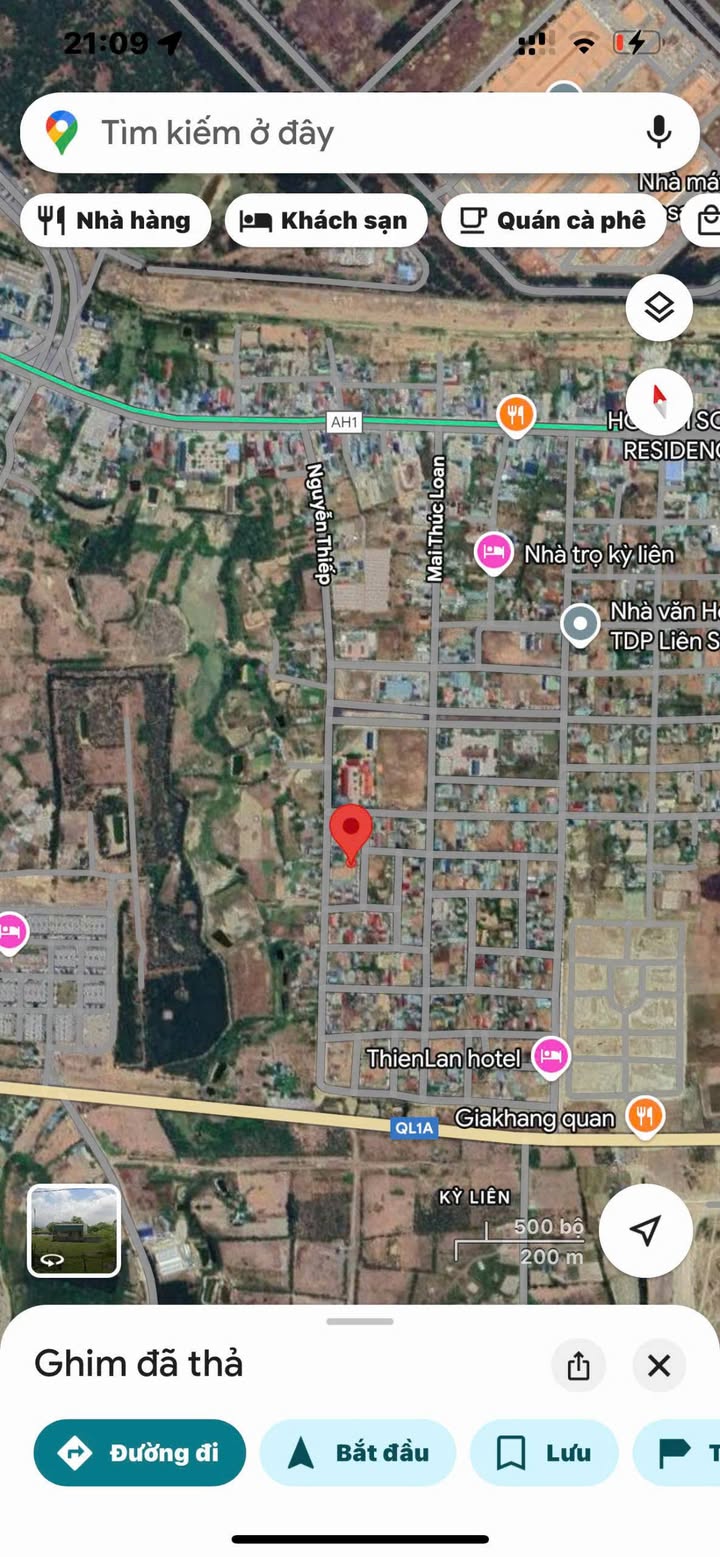Save the pin with Lưu
The height and width of the screenshot is (1557, 720).
tap(544, 1452)
